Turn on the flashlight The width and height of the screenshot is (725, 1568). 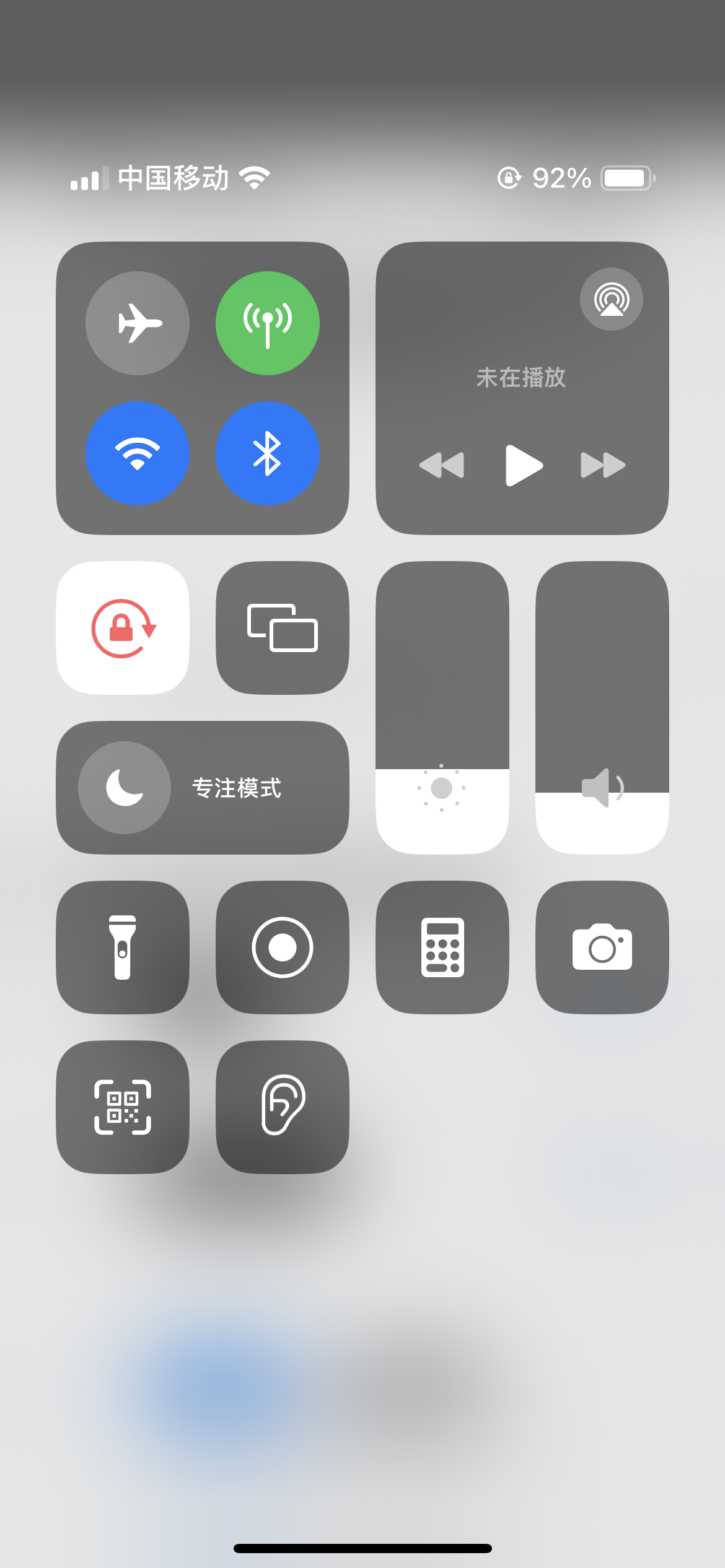pos(123,947)
